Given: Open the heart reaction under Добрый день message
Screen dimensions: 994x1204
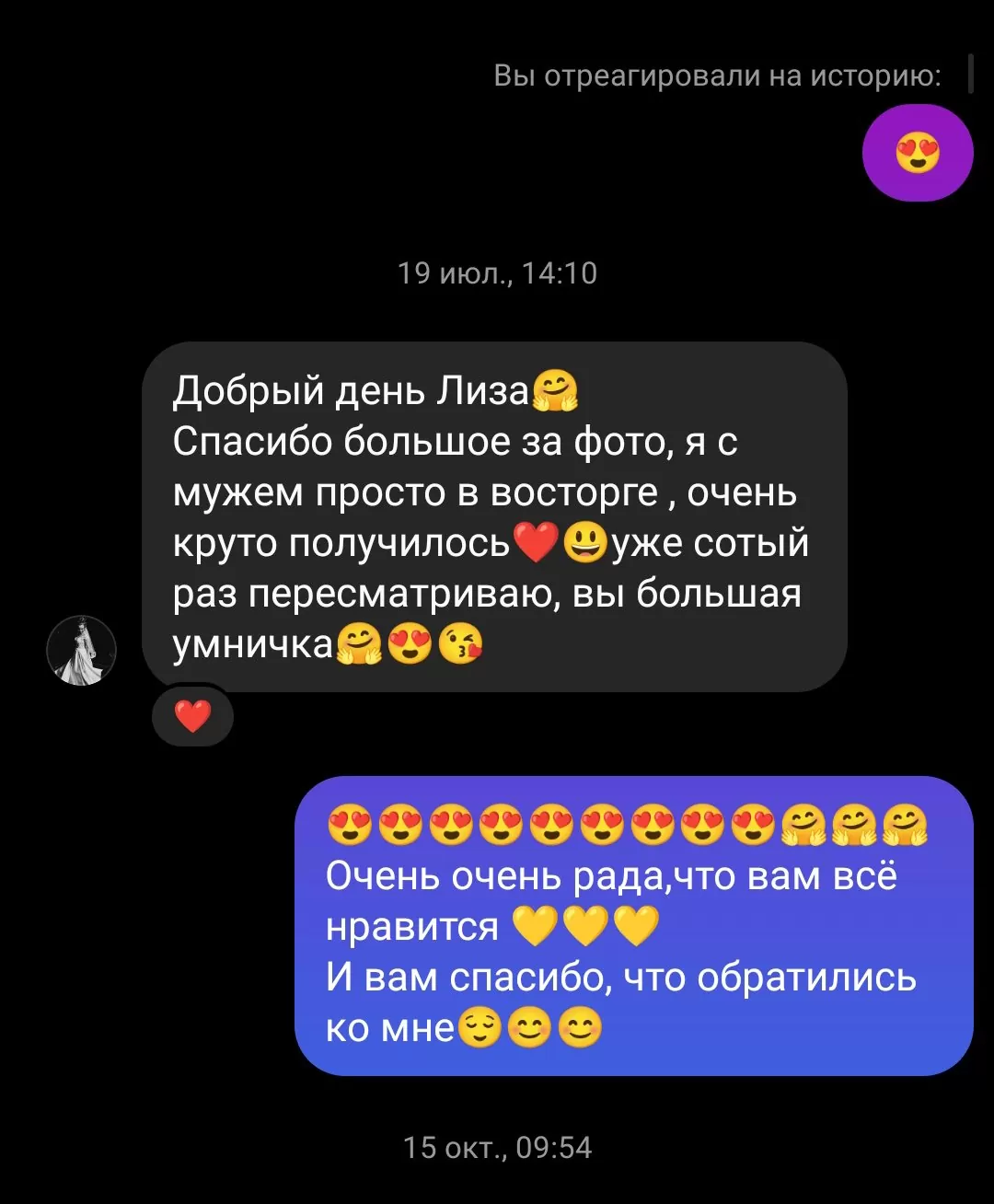Looking at the screenshot, I should coord(192,716).
